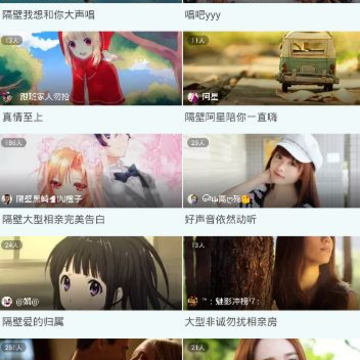Open the 唱吧yyy room
This screenshot has width=360, height=360.
coord(203,15)
